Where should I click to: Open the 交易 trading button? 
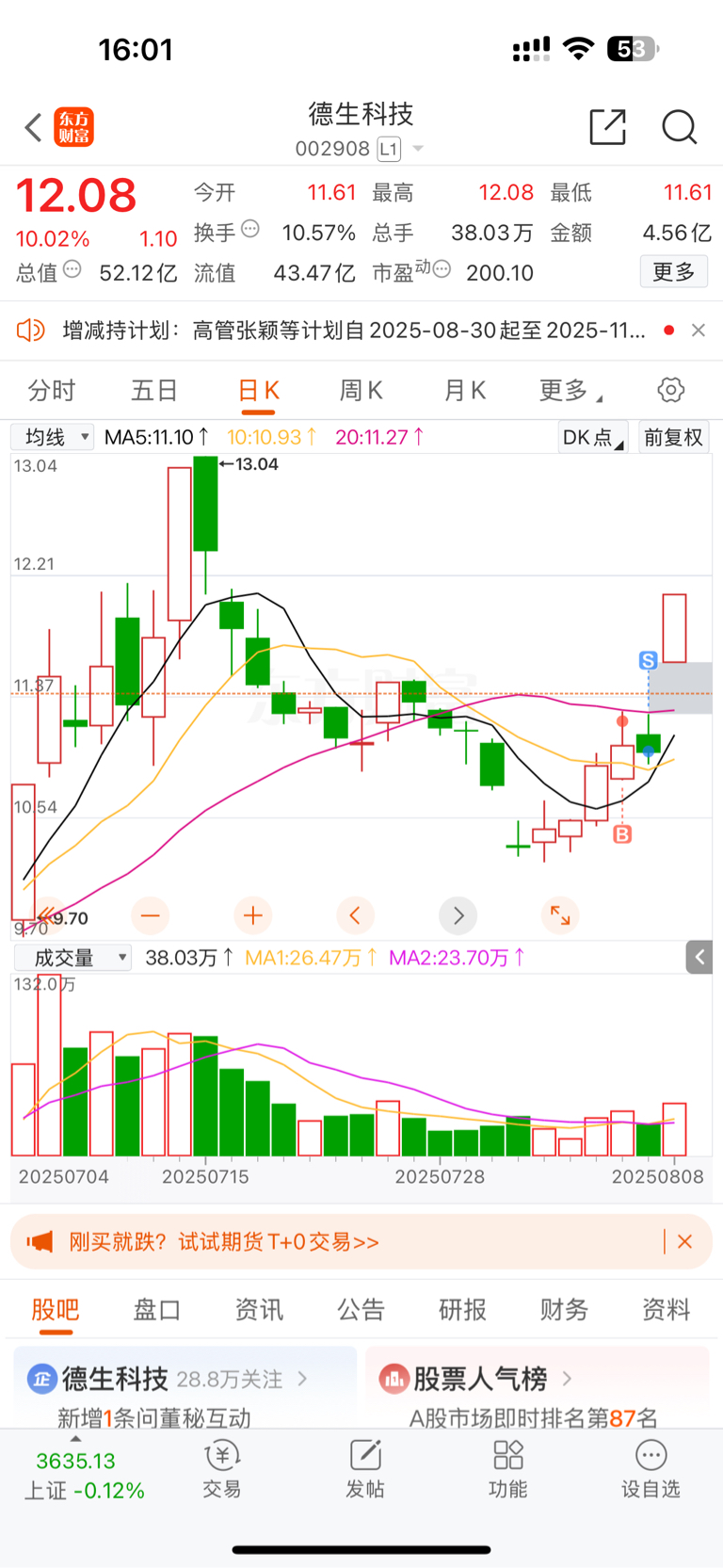tap(222, 1467)
